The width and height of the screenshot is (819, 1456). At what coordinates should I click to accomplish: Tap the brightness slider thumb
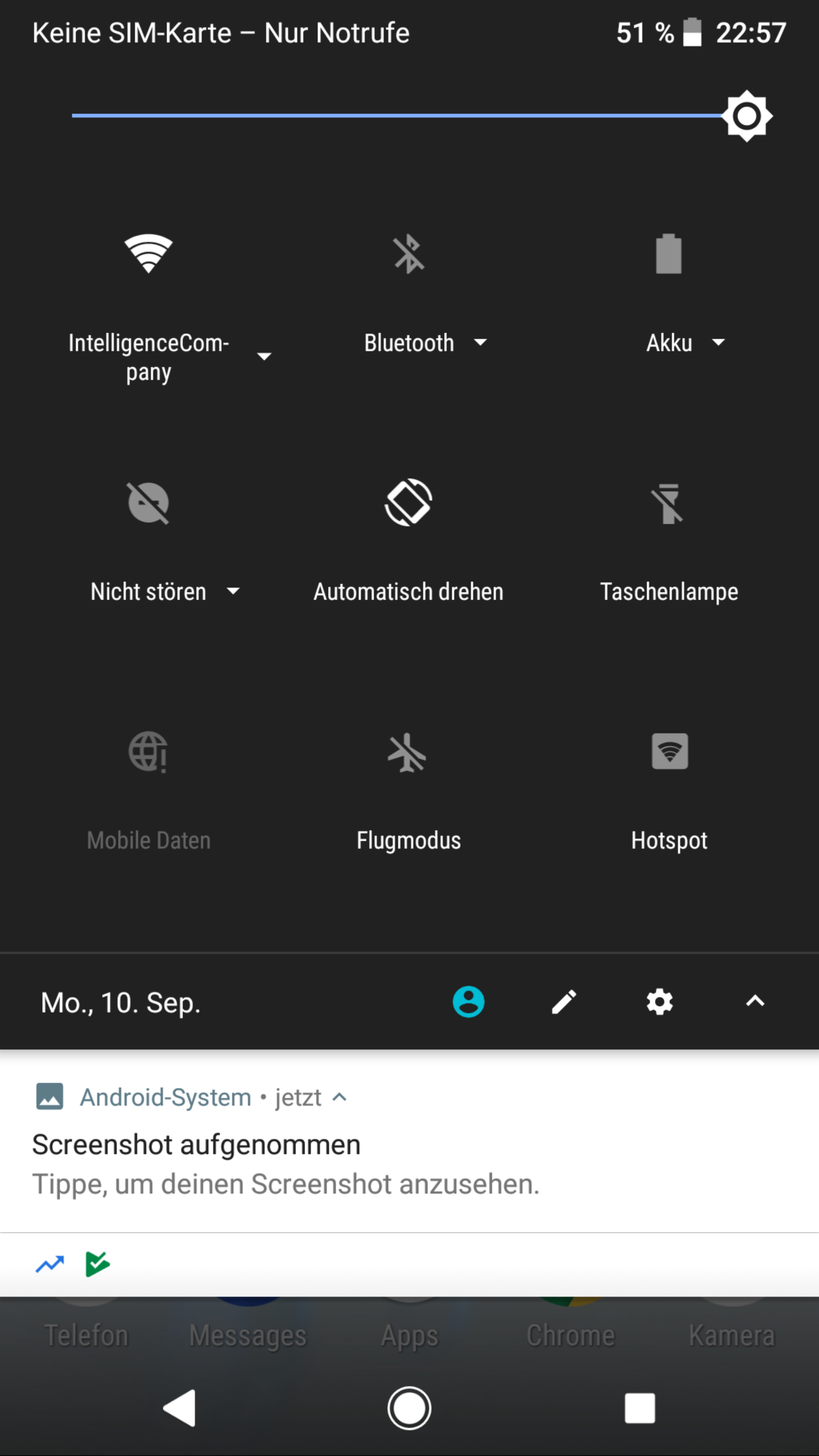(747, 116)
